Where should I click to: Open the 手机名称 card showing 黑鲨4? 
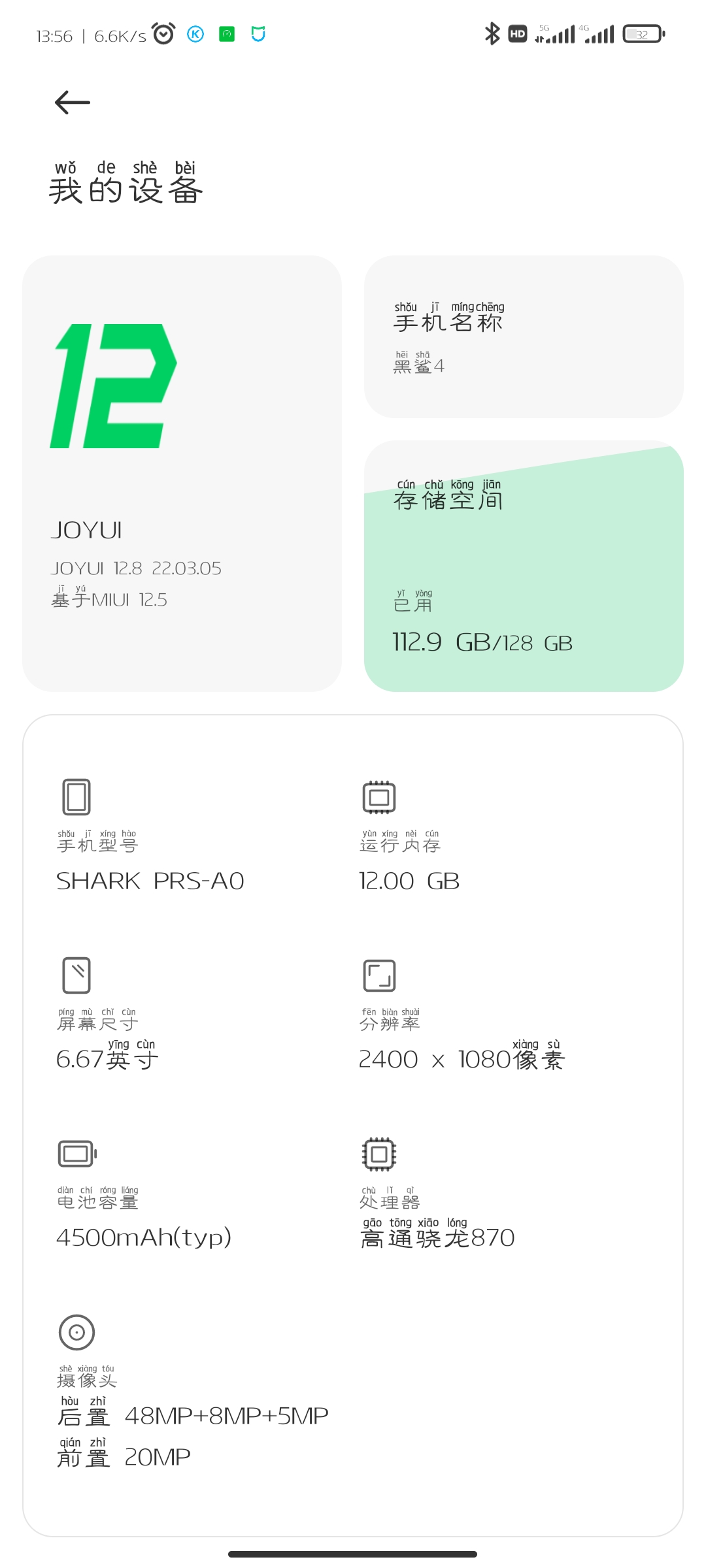[524, 336]
